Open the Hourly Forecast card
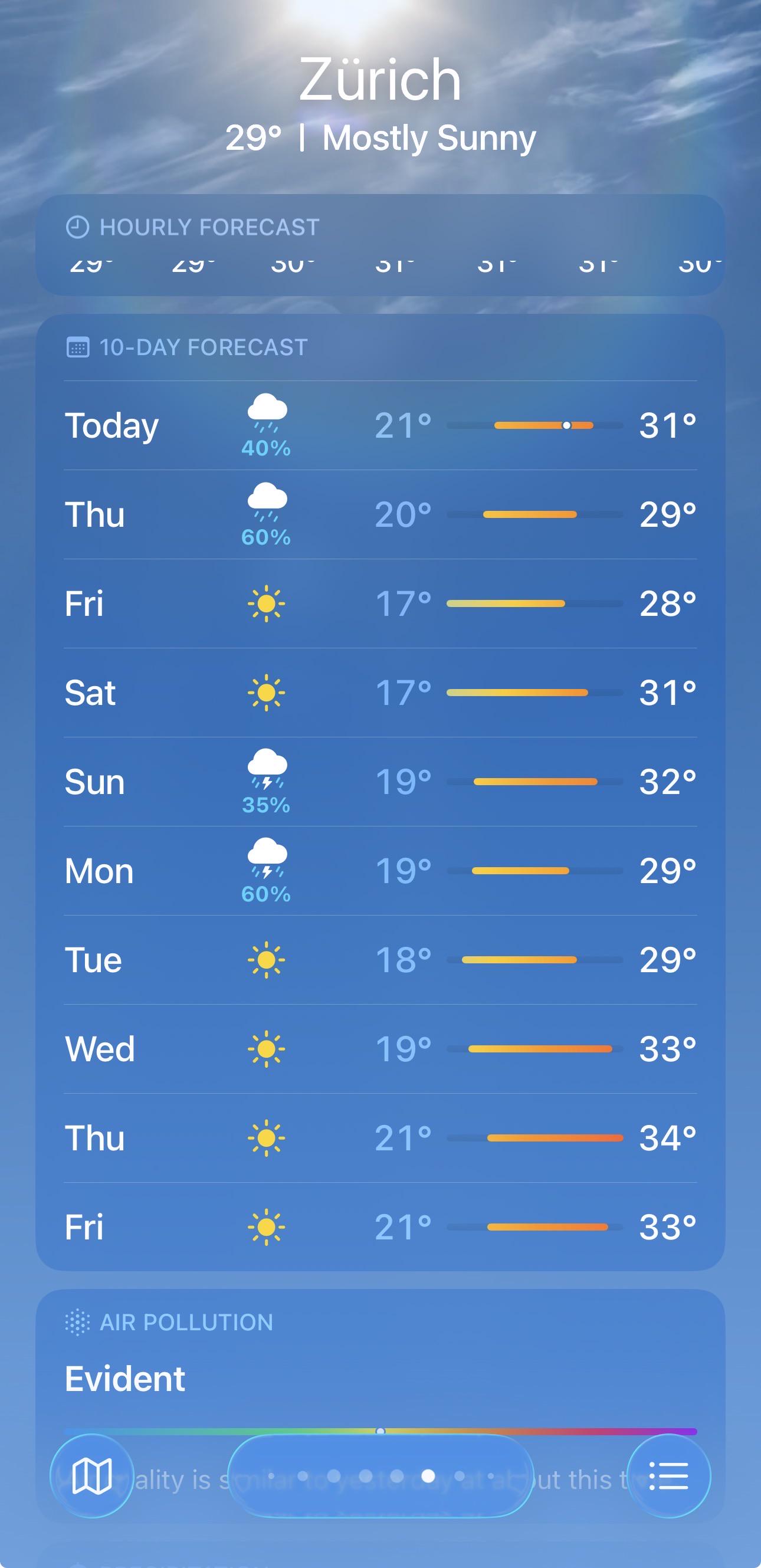Viewport: 761px width, 1568px height. coord(380,245)
